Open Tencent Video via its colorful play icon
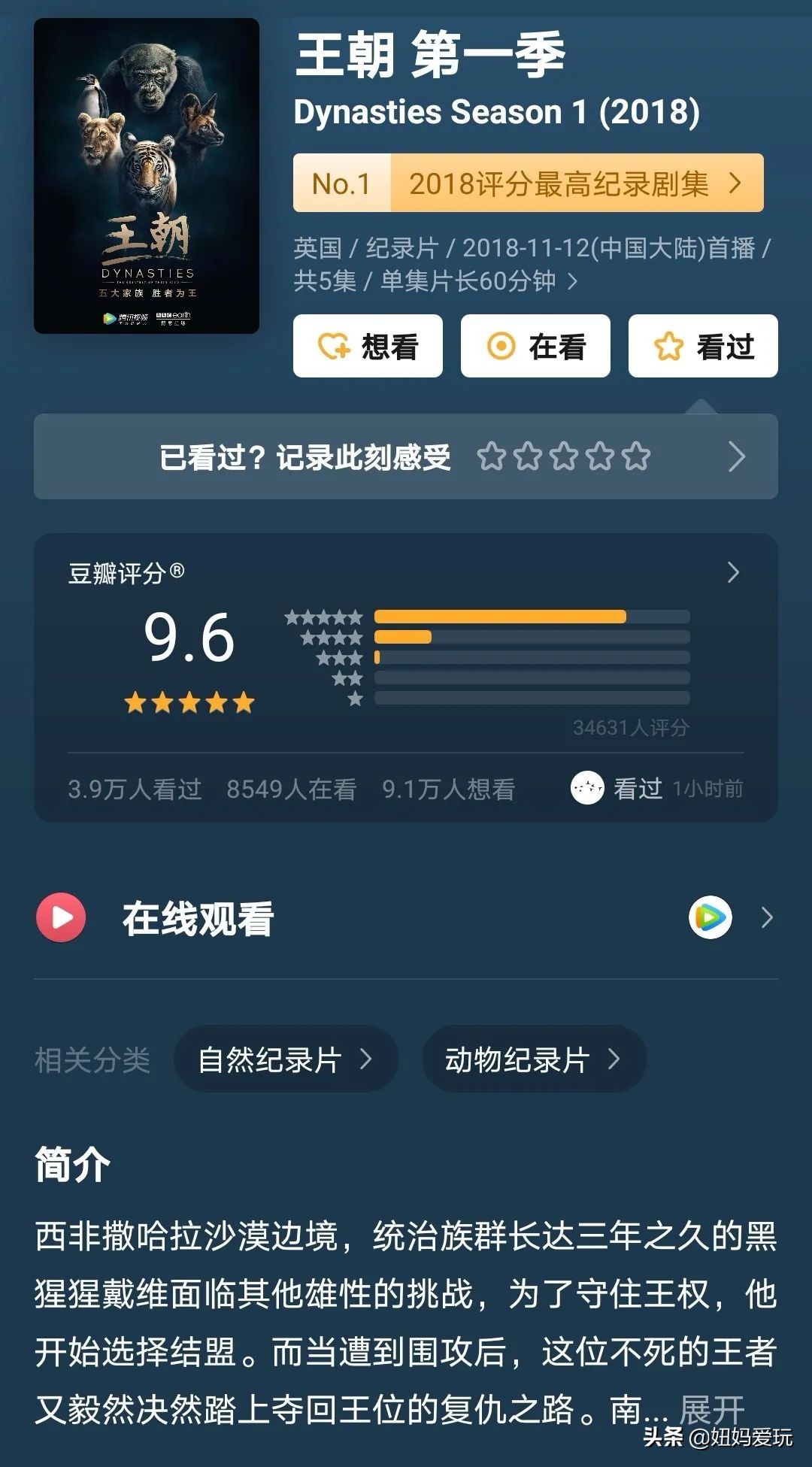 (710, 917)
